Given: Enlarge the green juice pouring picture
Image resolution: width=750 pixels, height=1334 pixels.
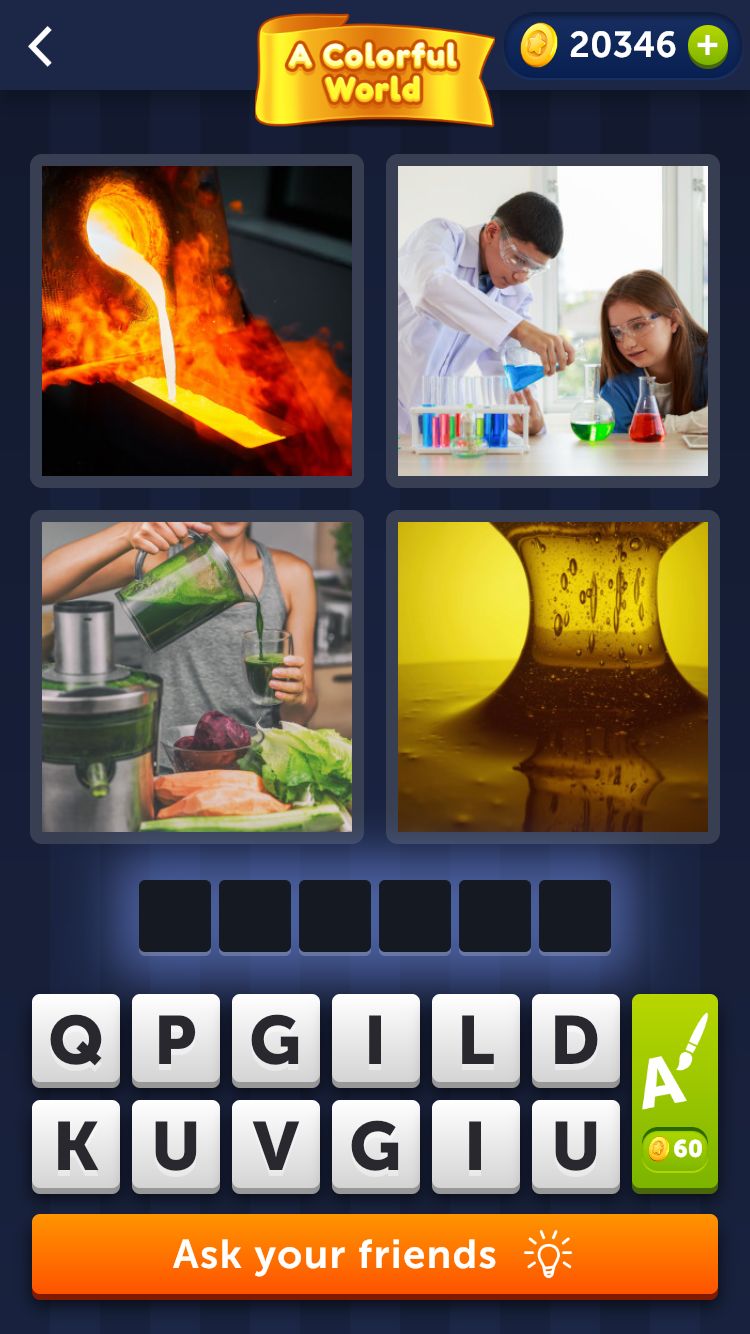Looking at the screenshot, I should pos(197,677).
